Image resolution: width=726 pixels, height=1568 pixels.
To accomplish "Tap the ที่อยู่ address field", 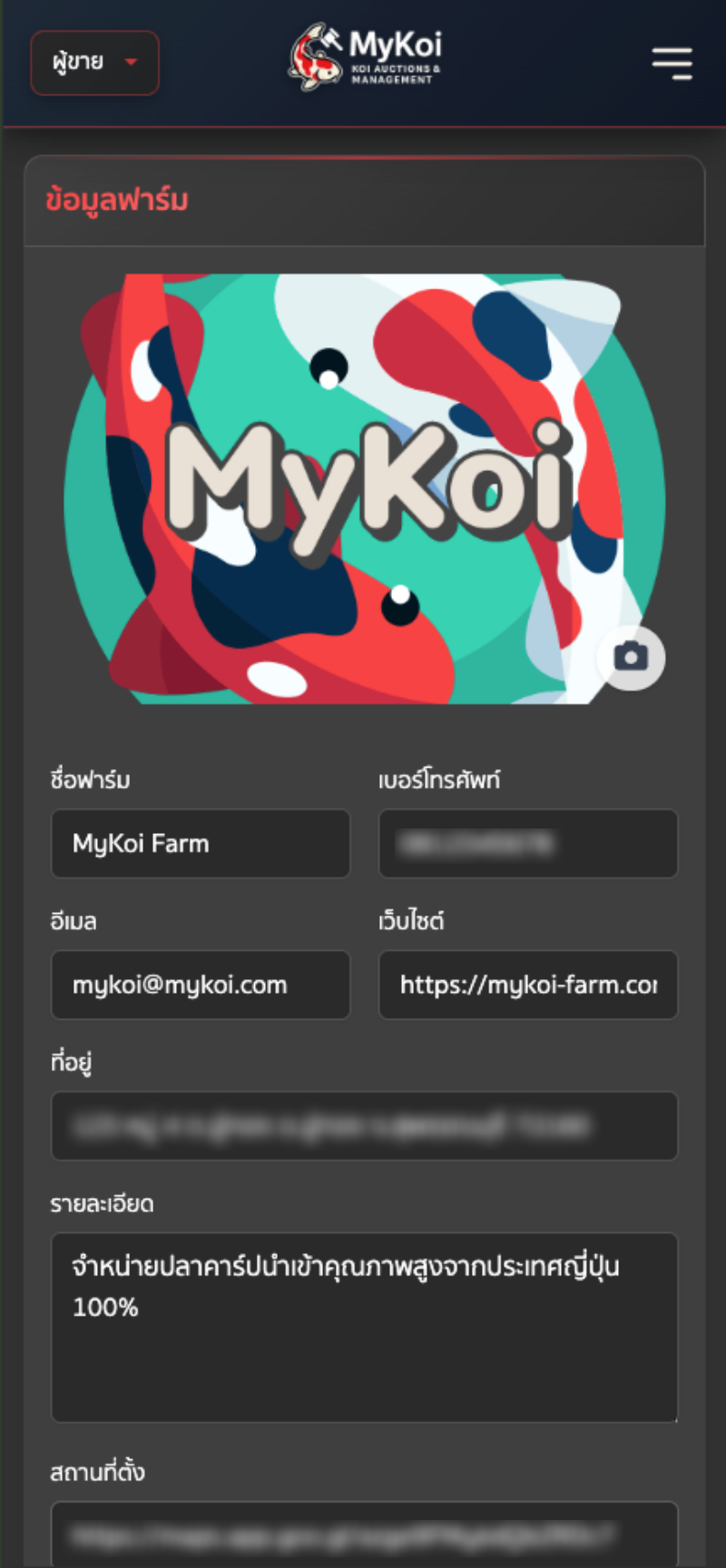I will coord(364,1126).
